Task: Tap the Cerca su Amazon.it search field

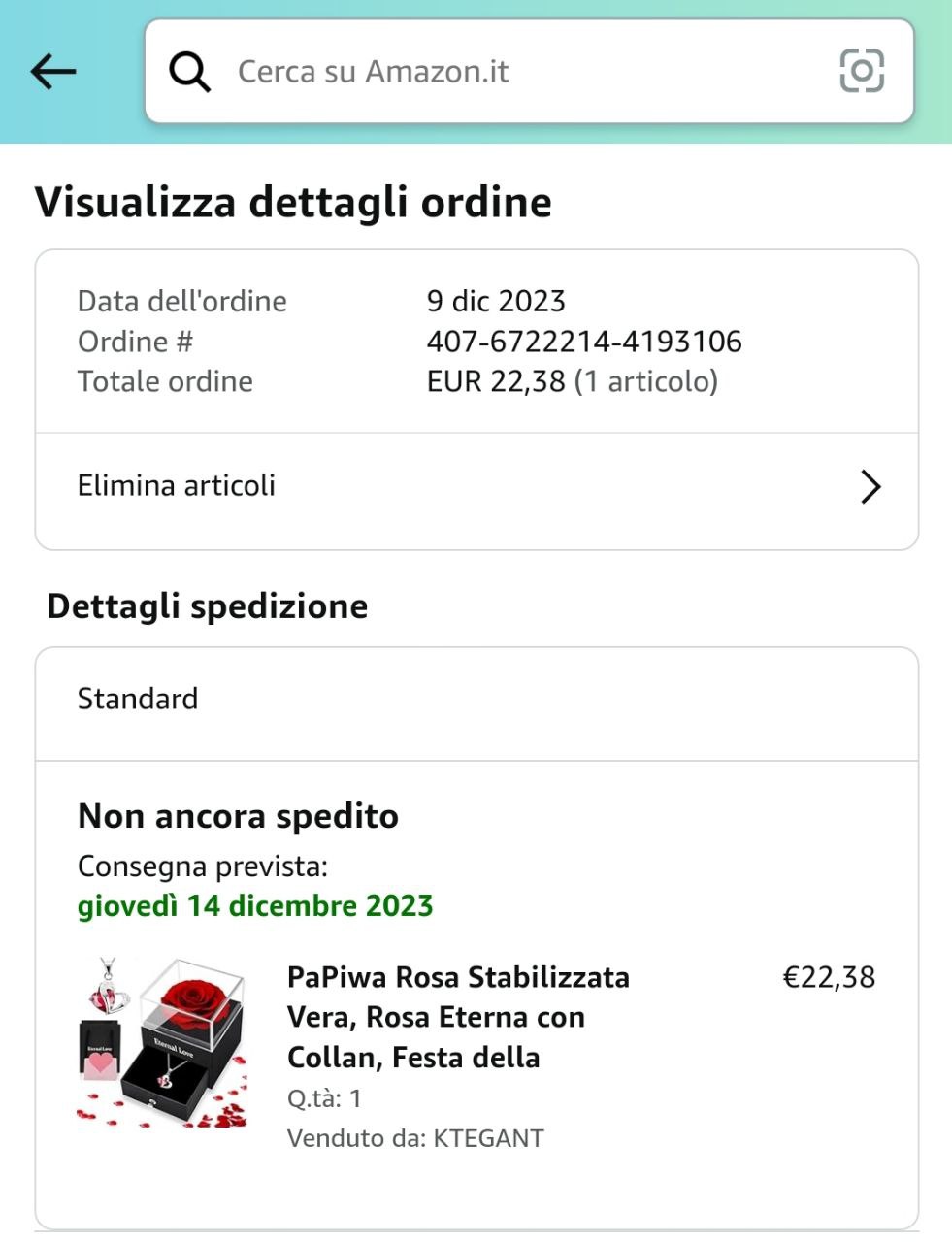Action: pyautogui.click(x=485, y=72)
